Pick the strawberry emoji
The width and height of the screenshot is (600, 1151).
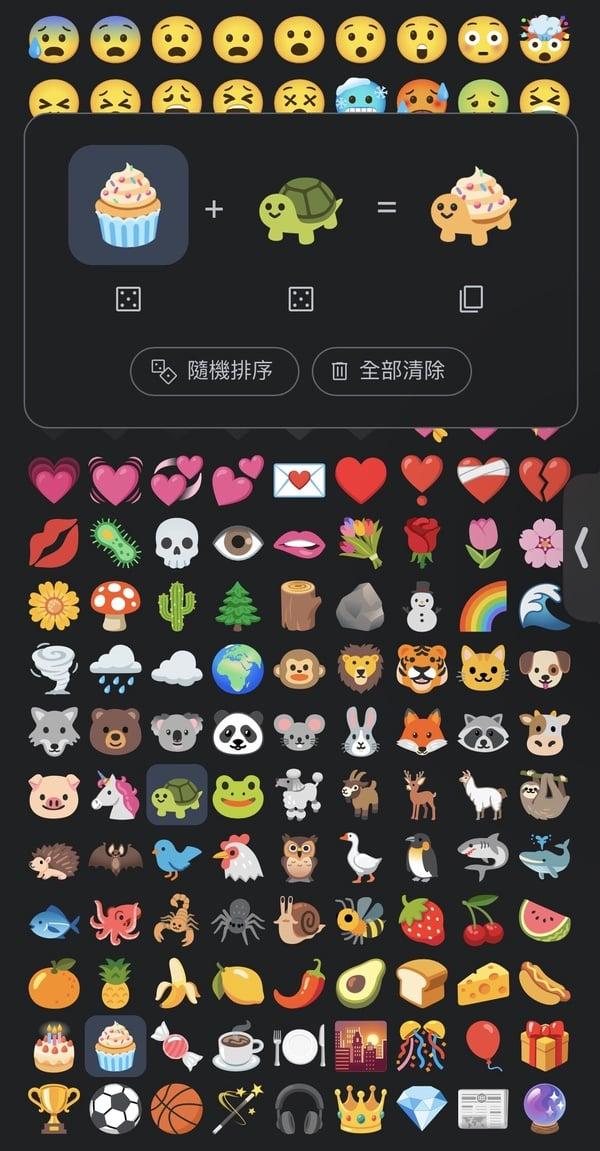pyautogui.click(x=422, y=921)
